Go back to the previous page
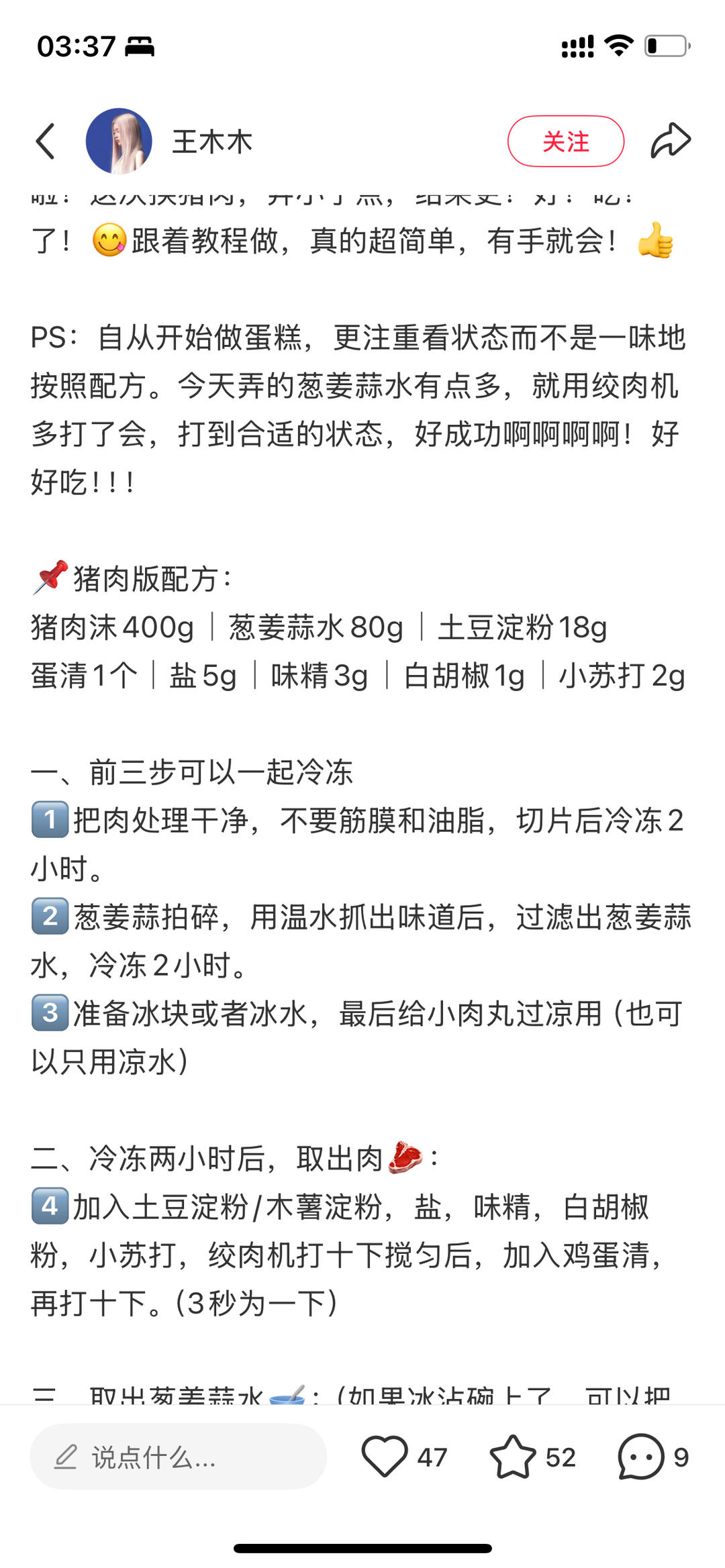Image resolution: width=725 pixels, height=1568 pixels. 46,142
